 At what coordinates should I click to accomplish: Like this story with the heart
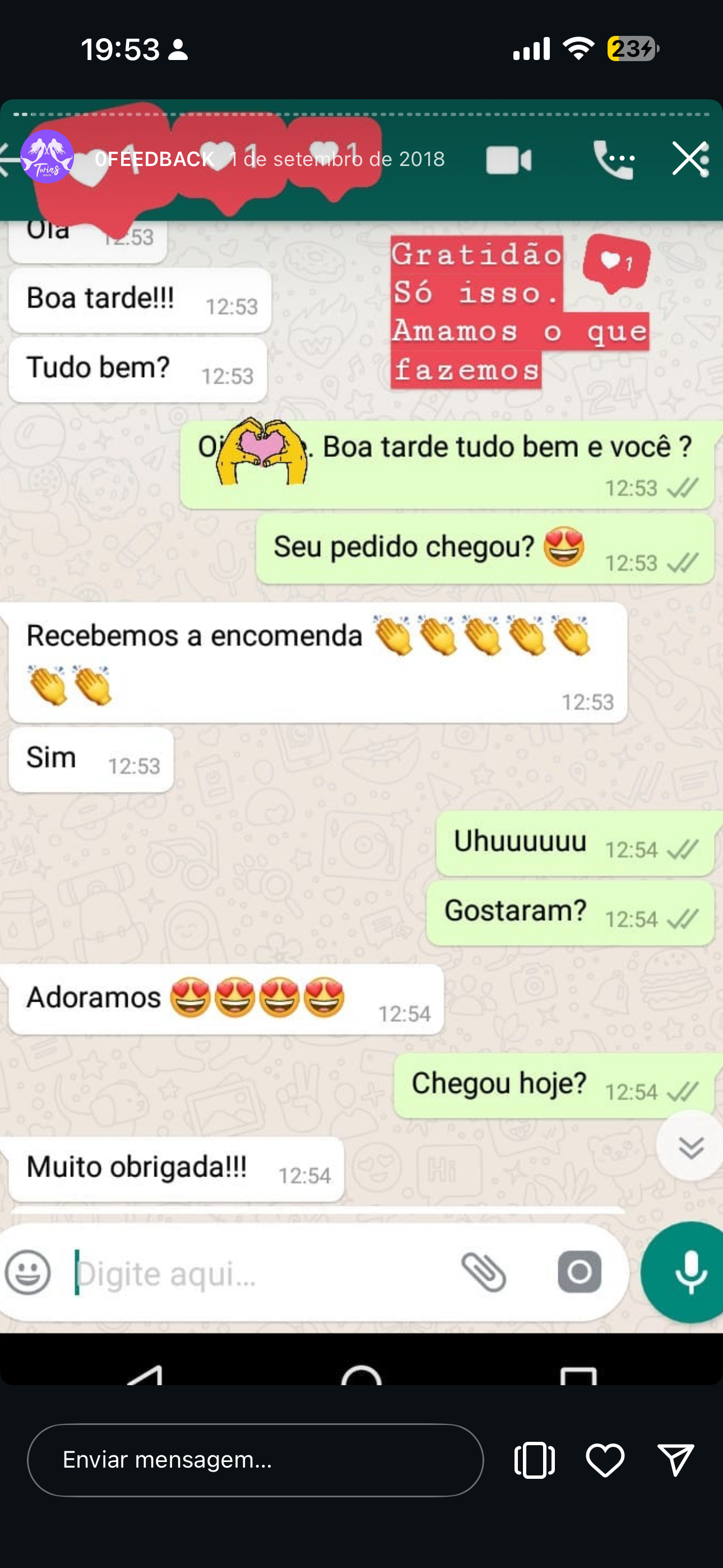point(605,1460)
